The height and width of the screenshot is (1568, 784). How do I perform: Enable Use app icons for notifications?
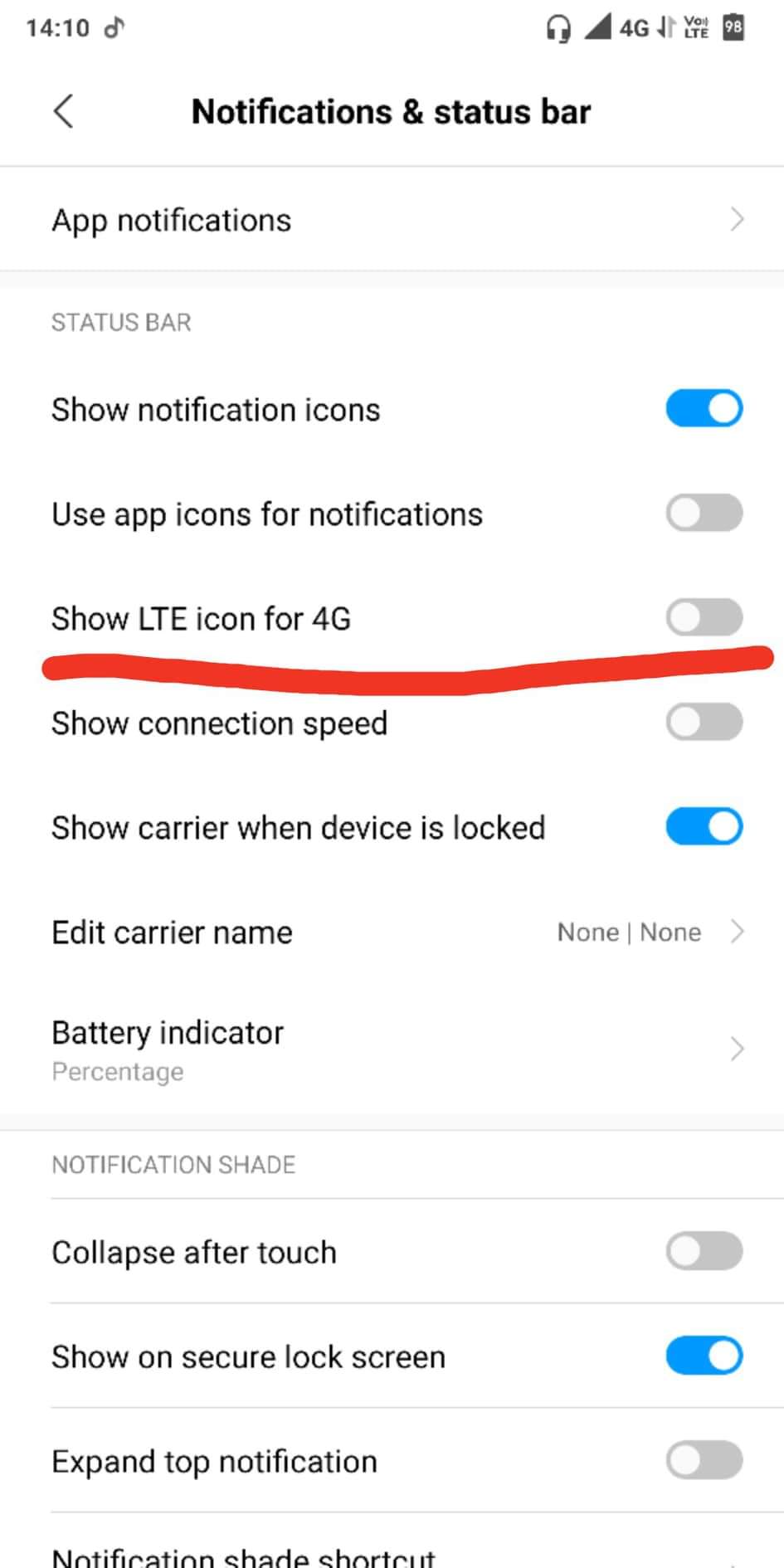[704, 514]
